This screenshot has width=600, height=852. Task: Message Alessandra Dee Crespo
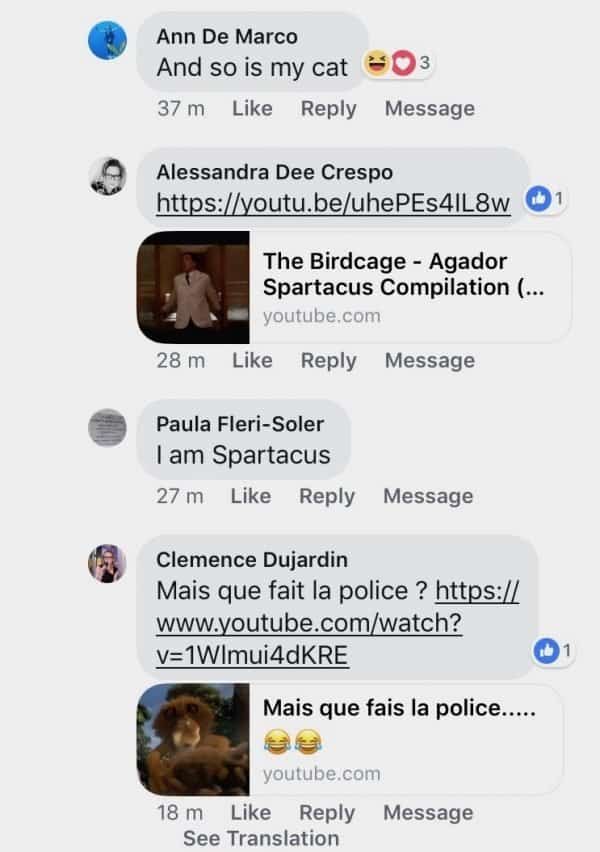(x=429, y=361)
